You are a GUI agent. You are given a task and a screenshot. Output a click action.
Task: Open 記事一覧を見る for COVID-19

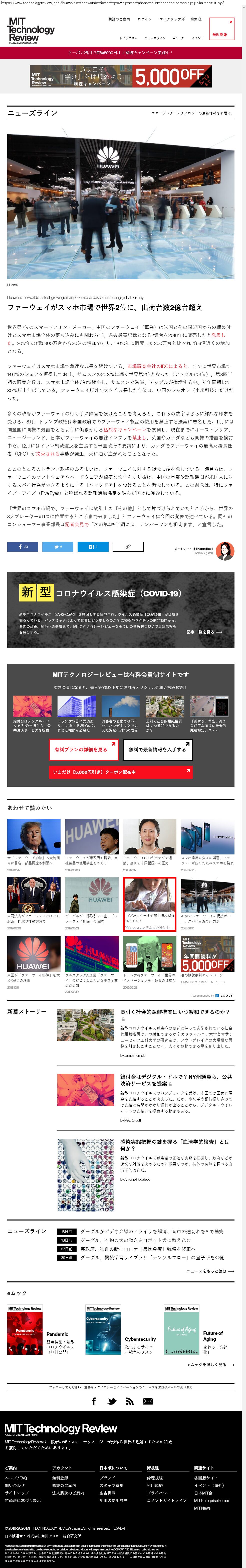click(204, 632)
